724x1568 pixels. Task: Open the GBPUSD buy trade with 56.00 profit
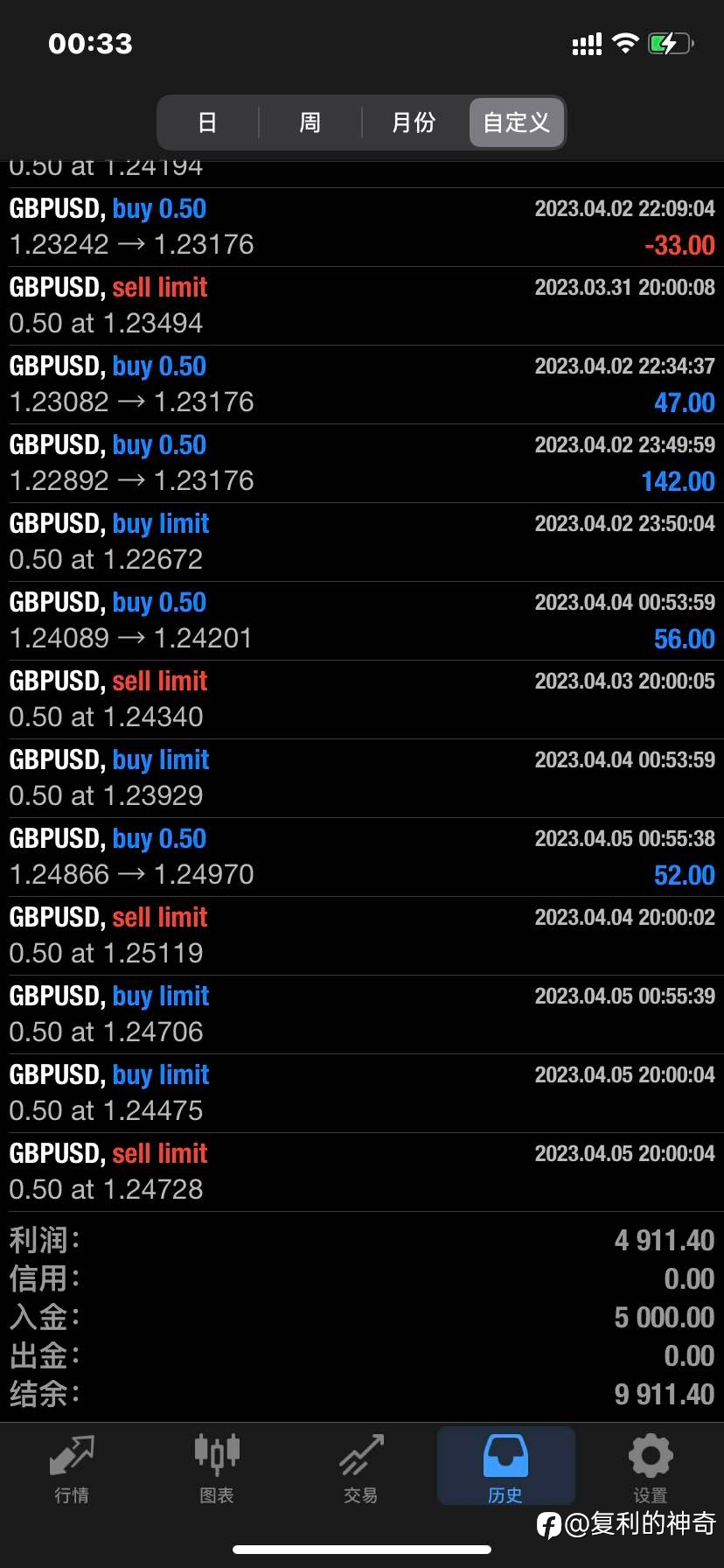362,621
